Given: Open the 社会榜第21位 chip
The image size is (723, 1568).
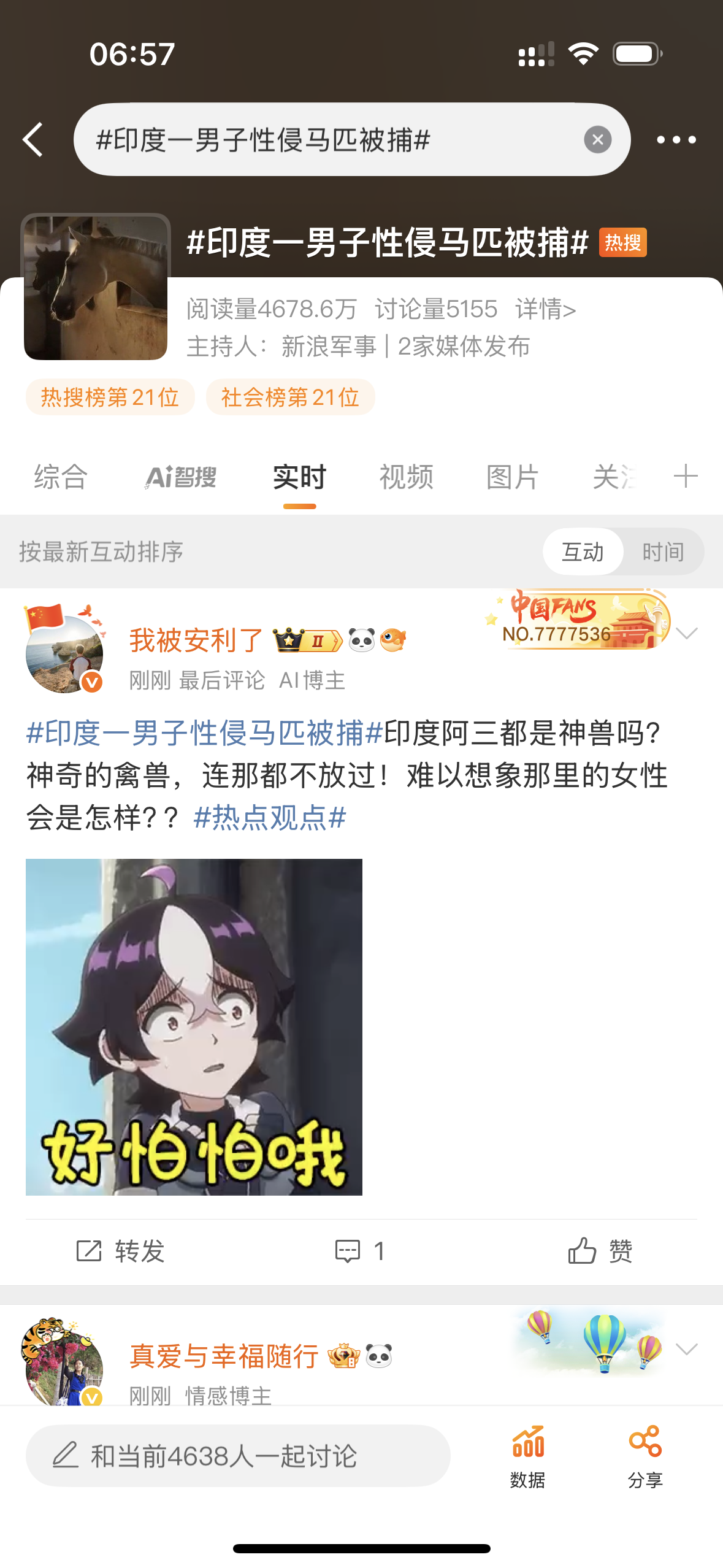Looking at the screenshot, I should click(x=290, y=397).
